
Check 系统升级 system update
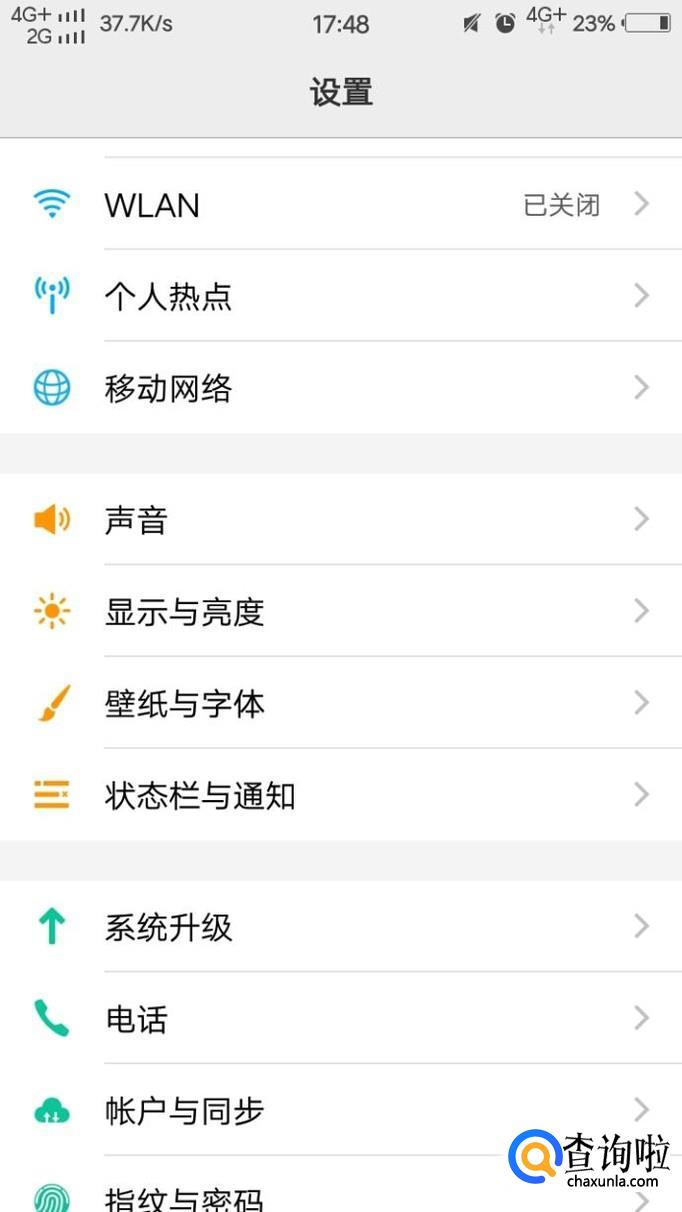(340, 927)
